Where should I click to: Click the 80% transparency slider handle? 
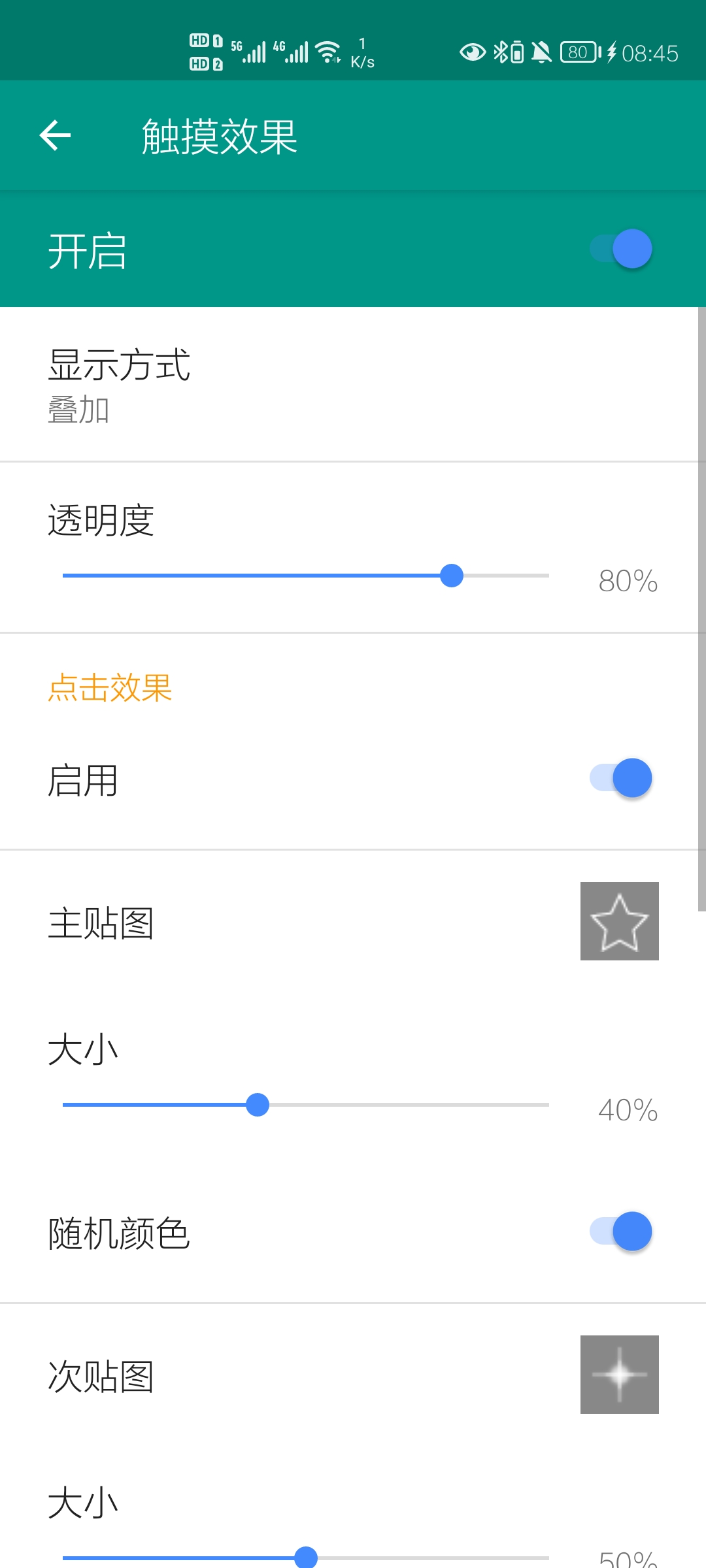452,576
